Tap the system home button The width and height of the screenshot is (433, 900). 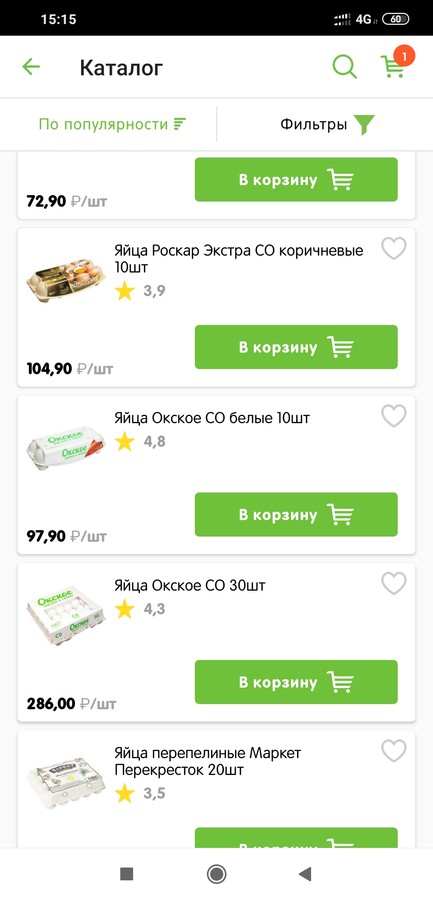tap(216, 874)
